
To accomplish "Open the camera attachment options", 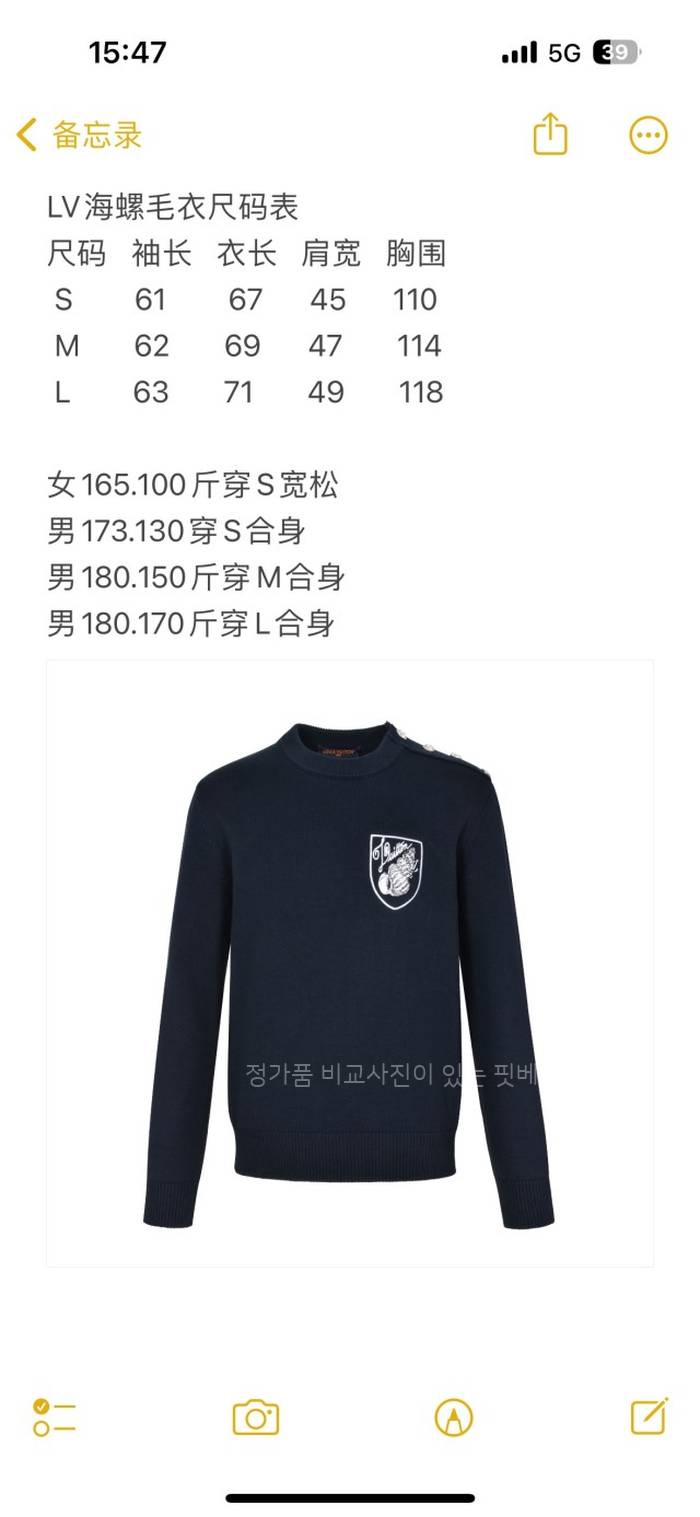I will (255, 1417).
